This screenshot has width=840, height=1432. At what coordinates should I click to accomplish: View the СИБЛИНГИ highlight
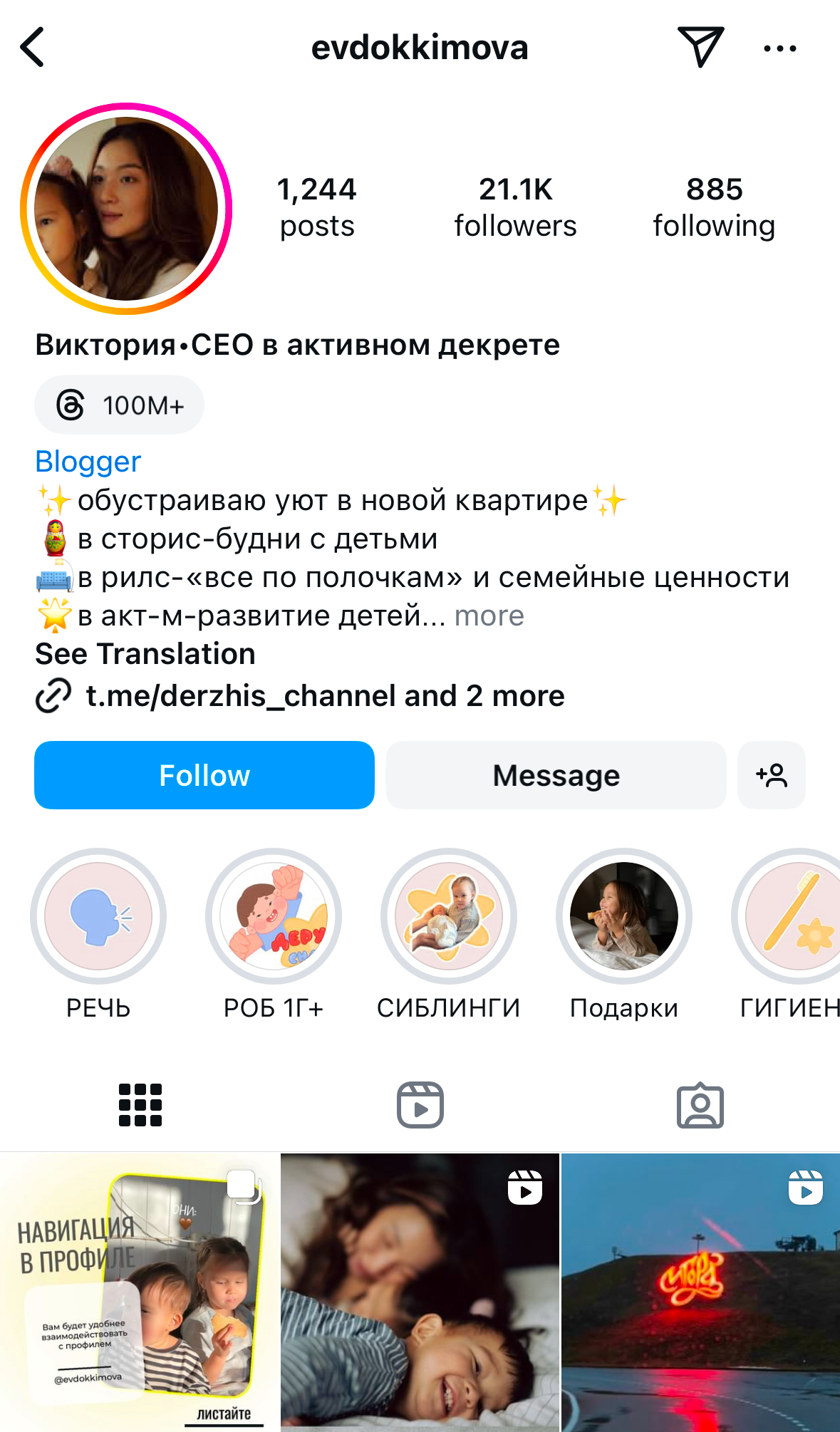449,916
